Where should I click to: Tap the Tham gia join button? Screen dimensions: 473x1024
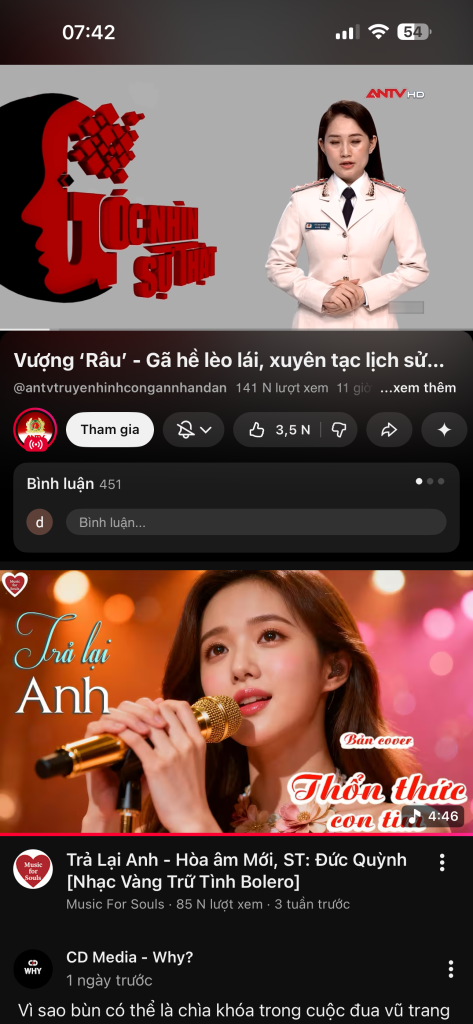tap(110, 429)
